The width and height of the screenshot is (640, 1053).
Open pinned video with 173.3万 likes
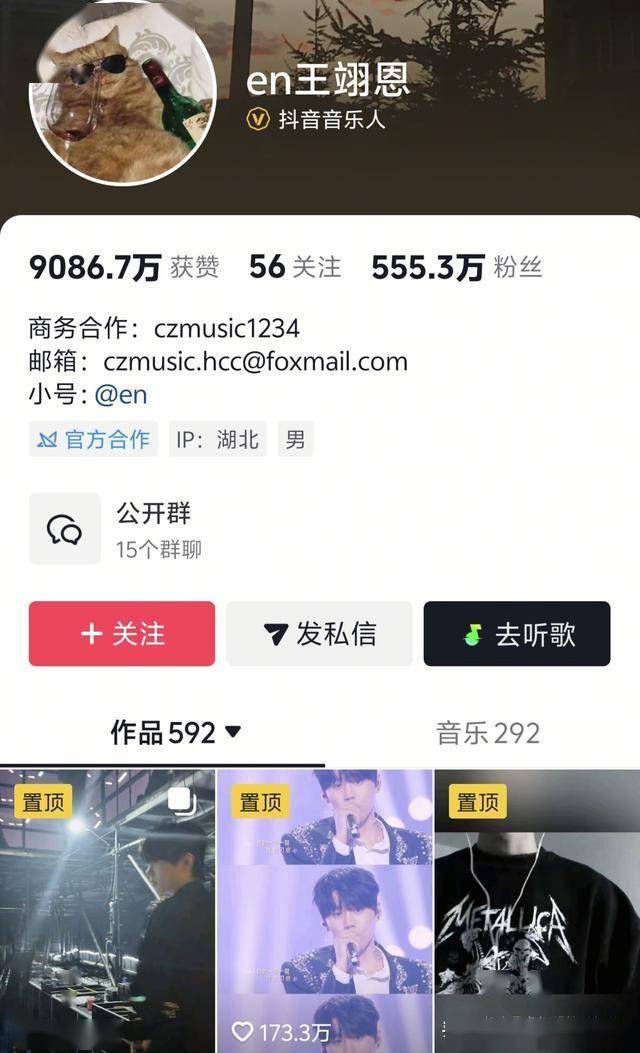[325, 910]
